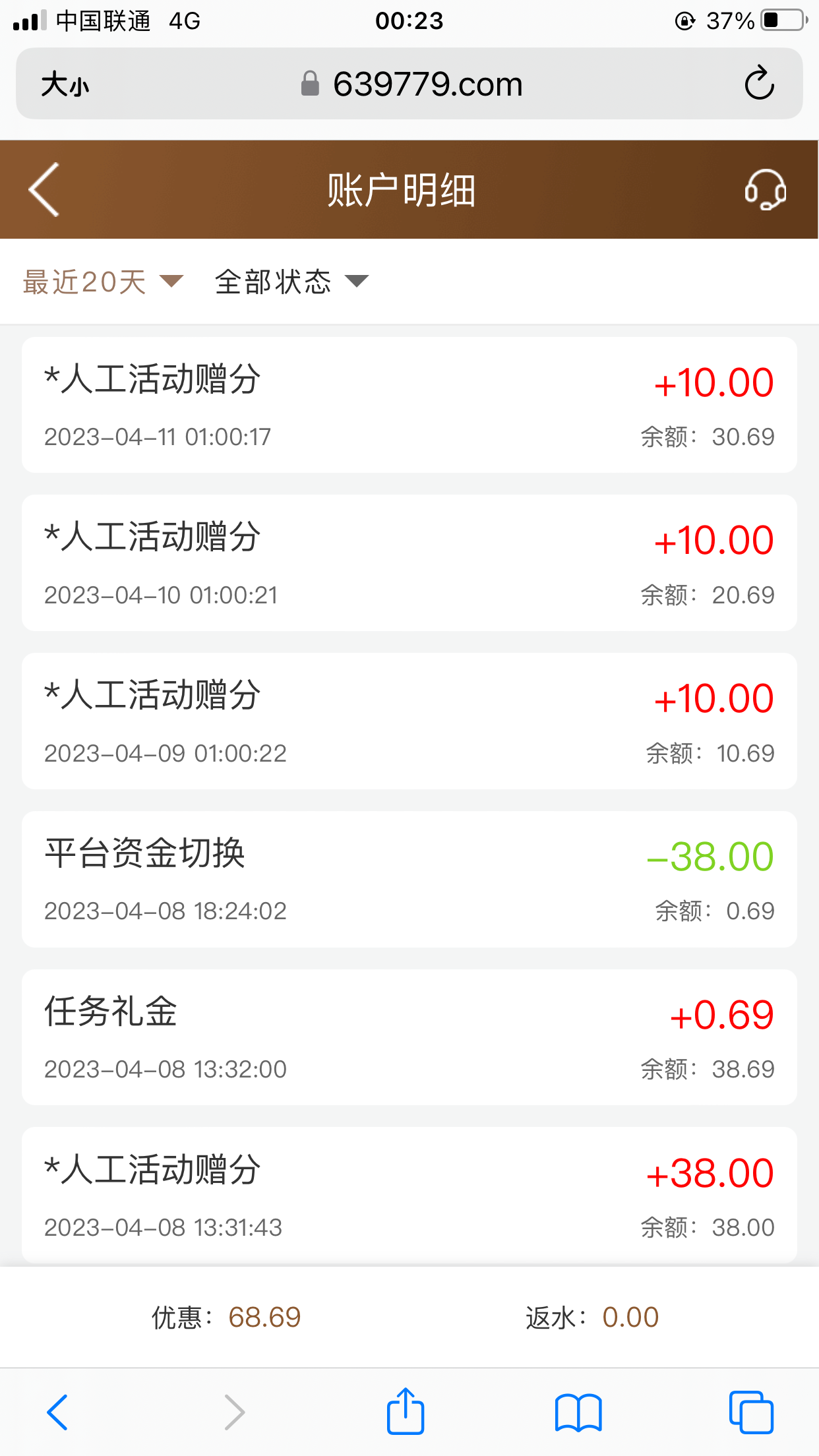The width and height of the screenshot is (819, 1456).
Task: Open customer service headset icon
Action: [765, 190]
